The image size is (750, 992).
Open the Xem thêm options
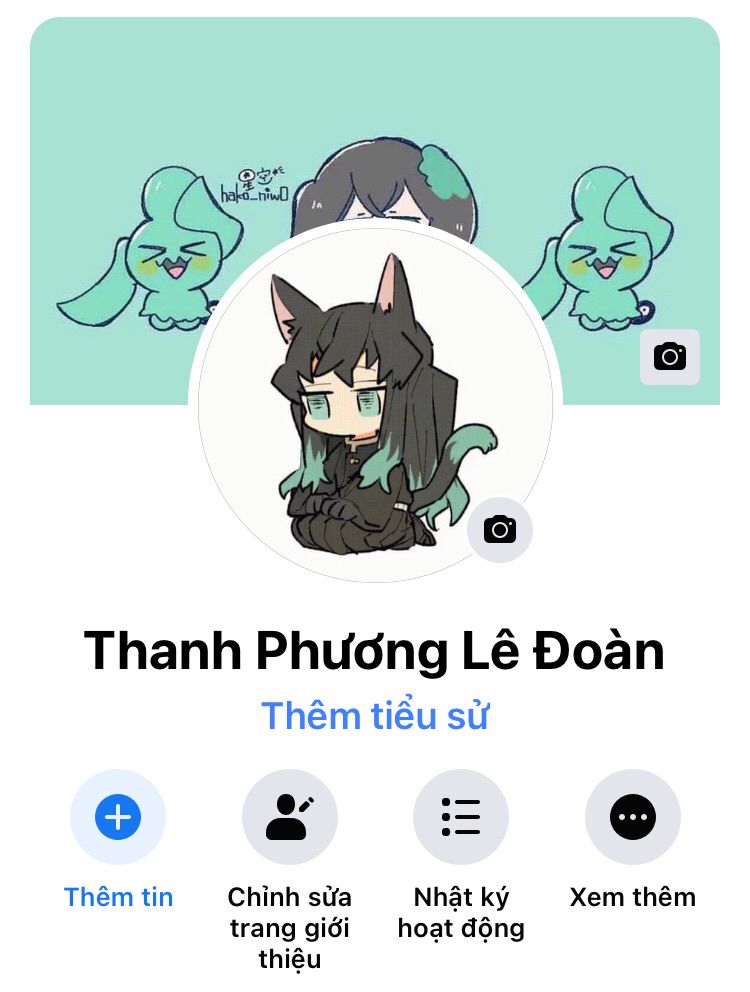(632, 818)
